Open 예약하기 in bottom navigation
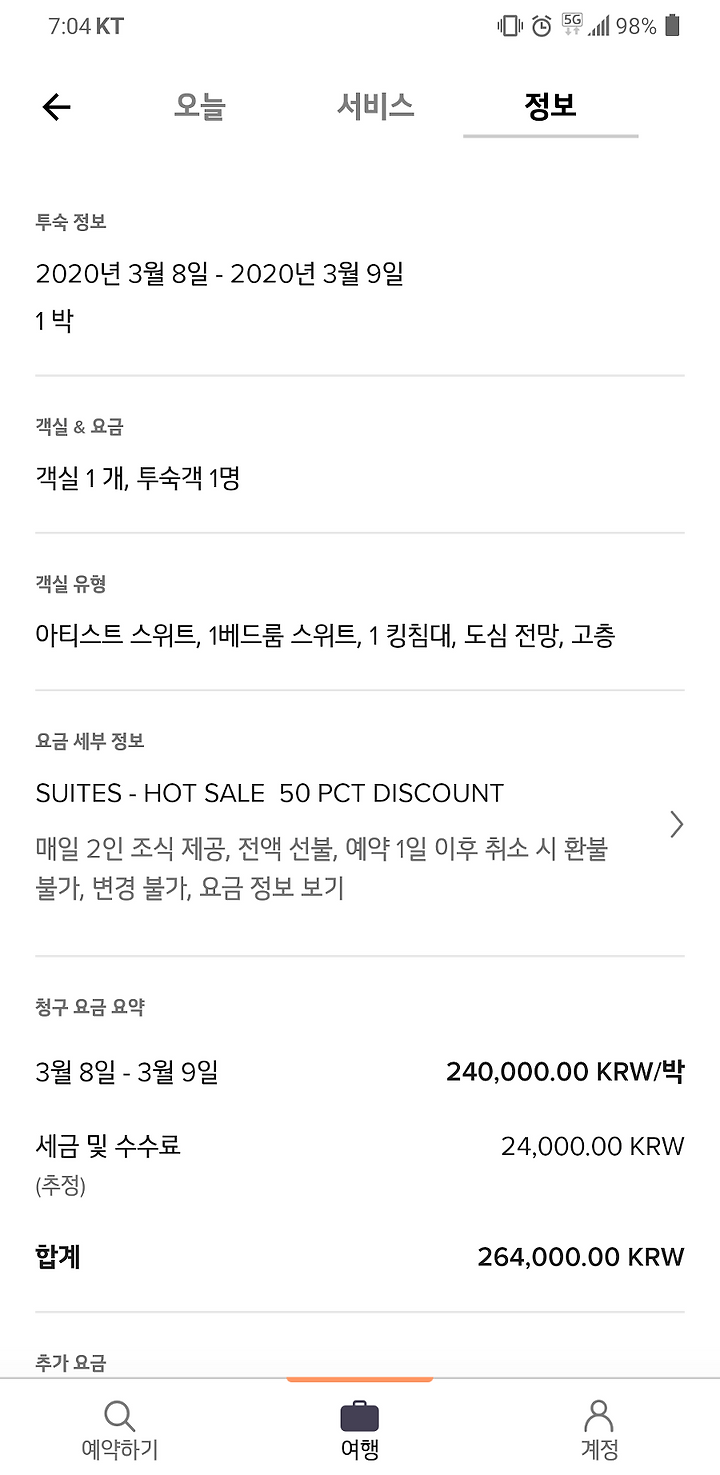The image size is (720, 1475). coord(119,1430)
